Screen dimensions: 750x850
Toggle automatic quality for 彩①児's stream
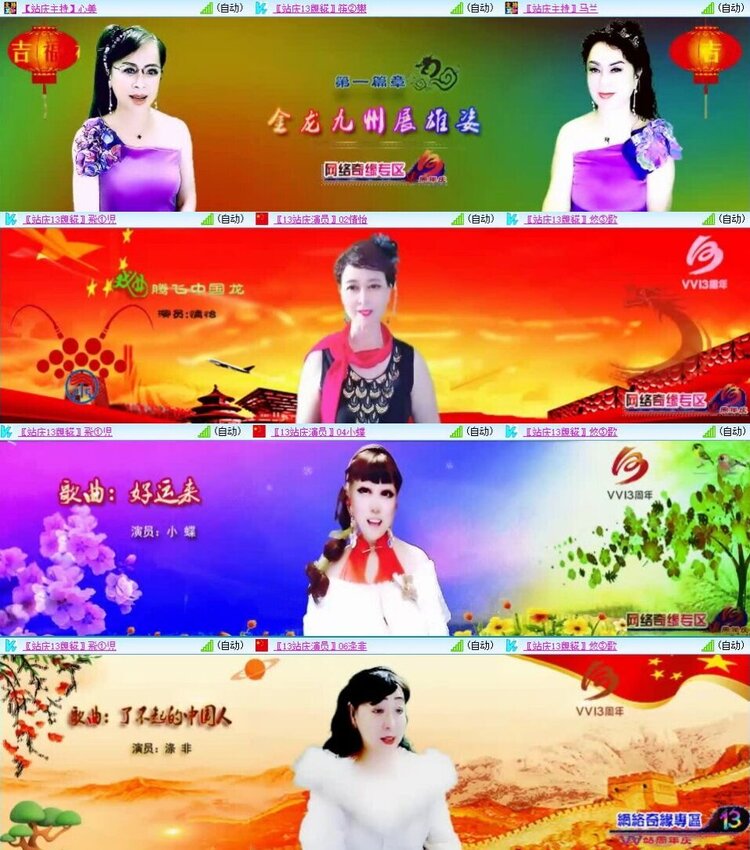click(227, 218)
